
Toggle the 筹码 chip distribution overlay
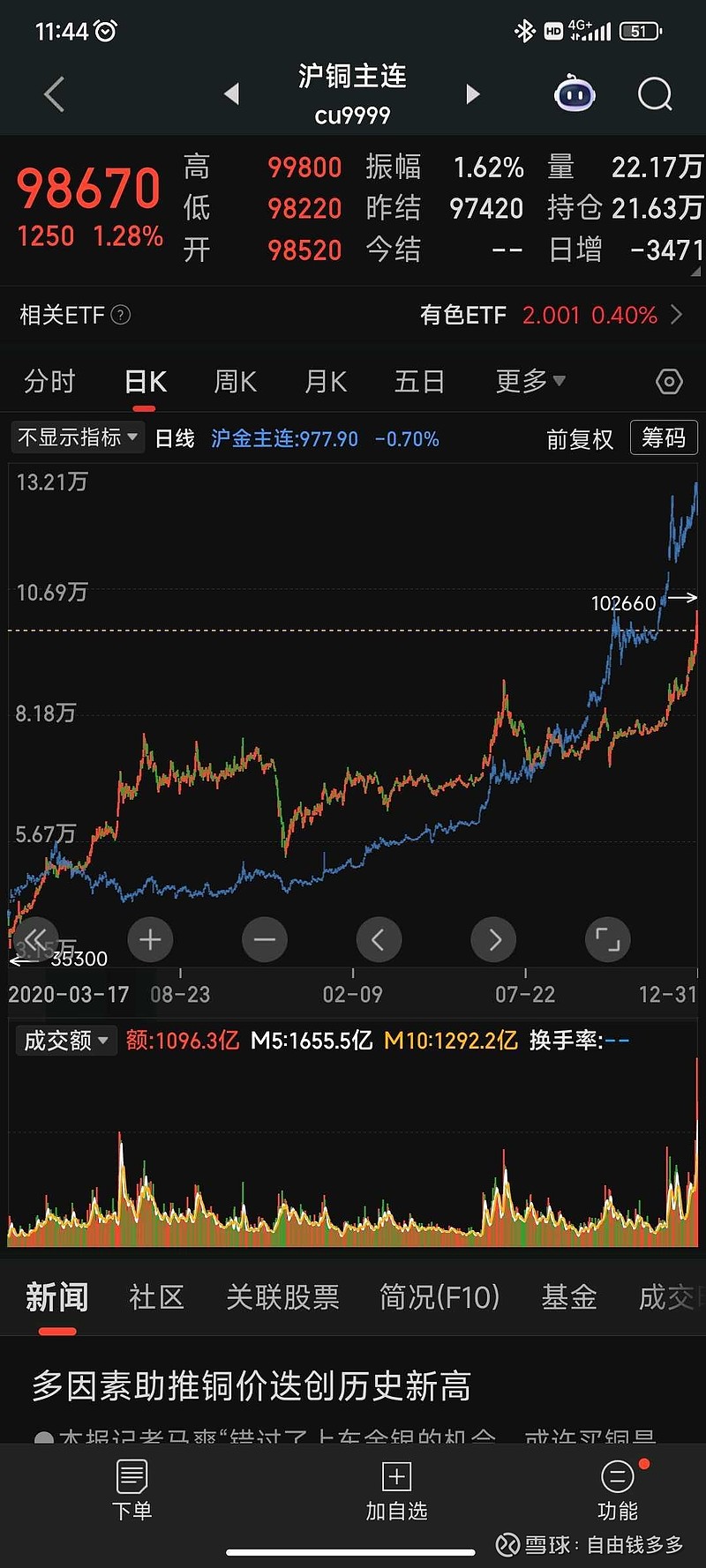tap(664, 438)
